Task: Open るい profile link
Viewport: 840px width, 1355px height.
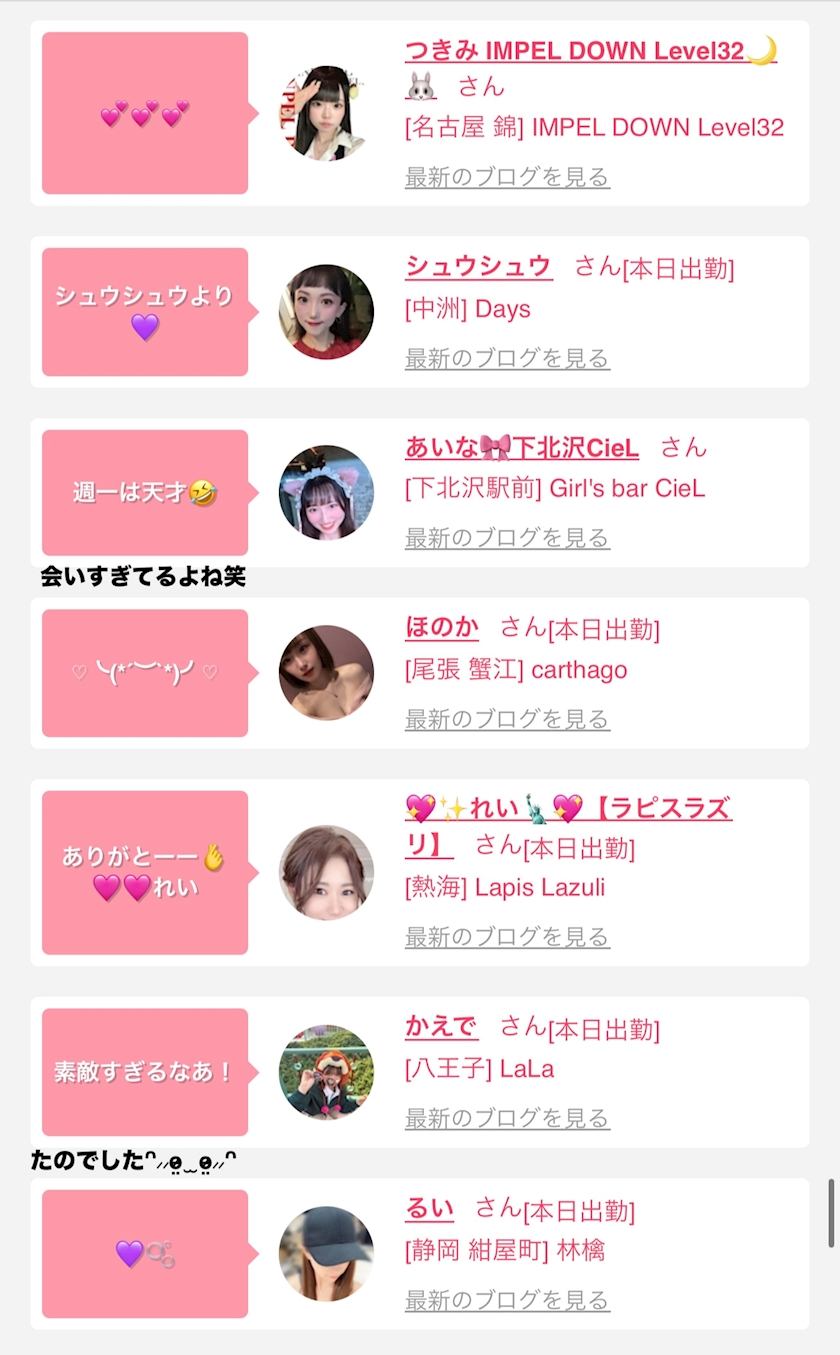Action: coord(429,1208)
